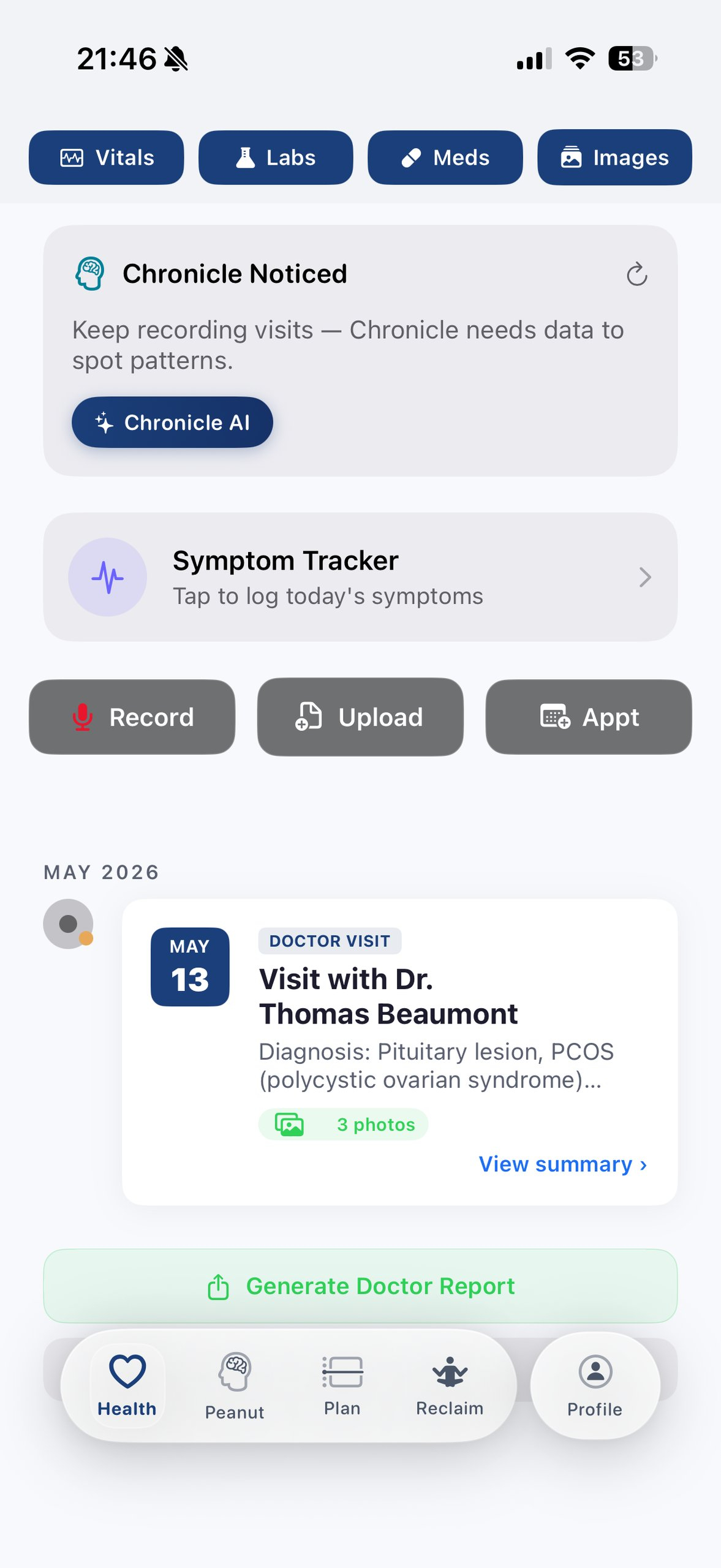This screenshot has height=1568, width=721.
Task: Tap the View summary link
Action: 563,1164
